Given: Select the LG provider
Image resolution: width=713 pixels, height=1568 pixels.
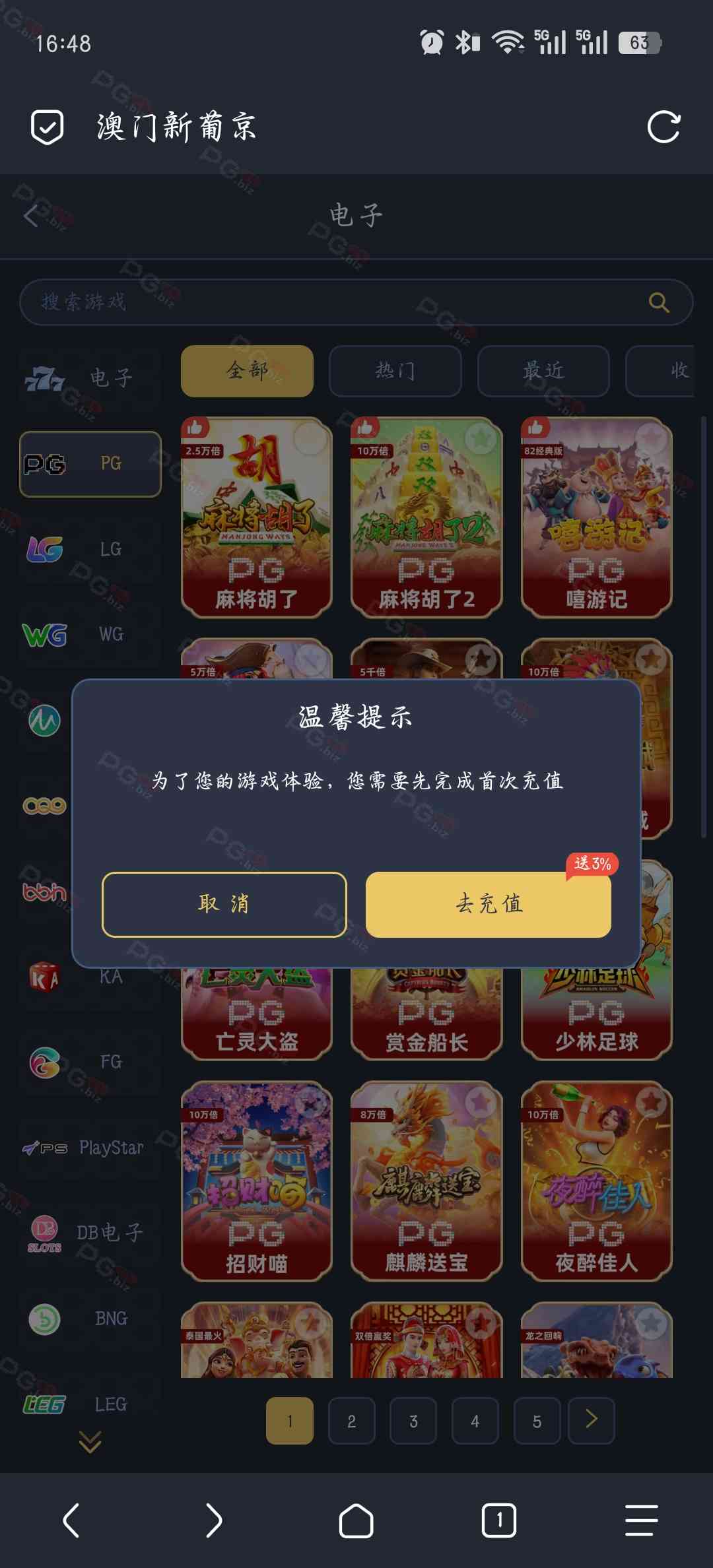Looking at the screenshot, I should tap(90, 549).
